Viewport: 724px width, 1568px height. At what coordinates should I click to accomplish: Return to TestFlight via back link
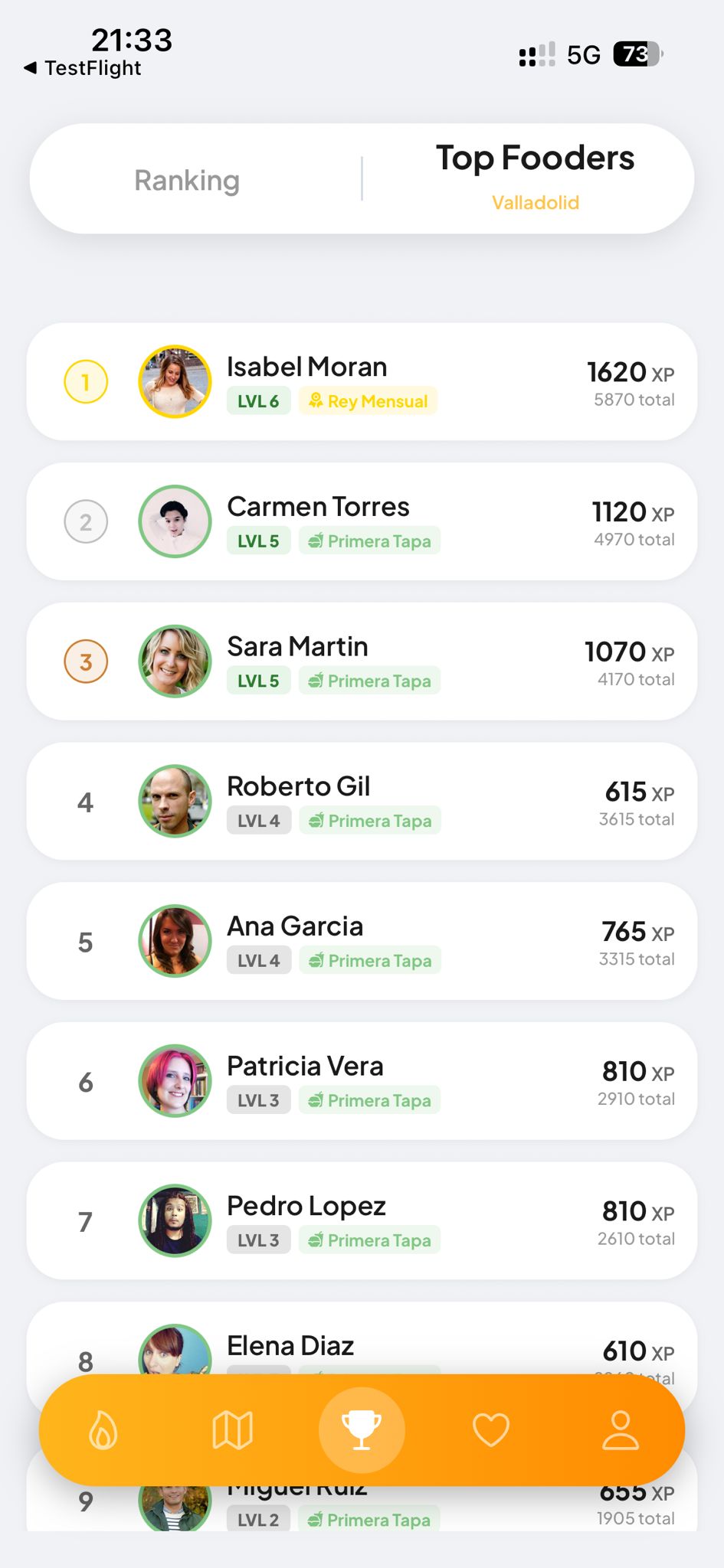coord(83,68)
